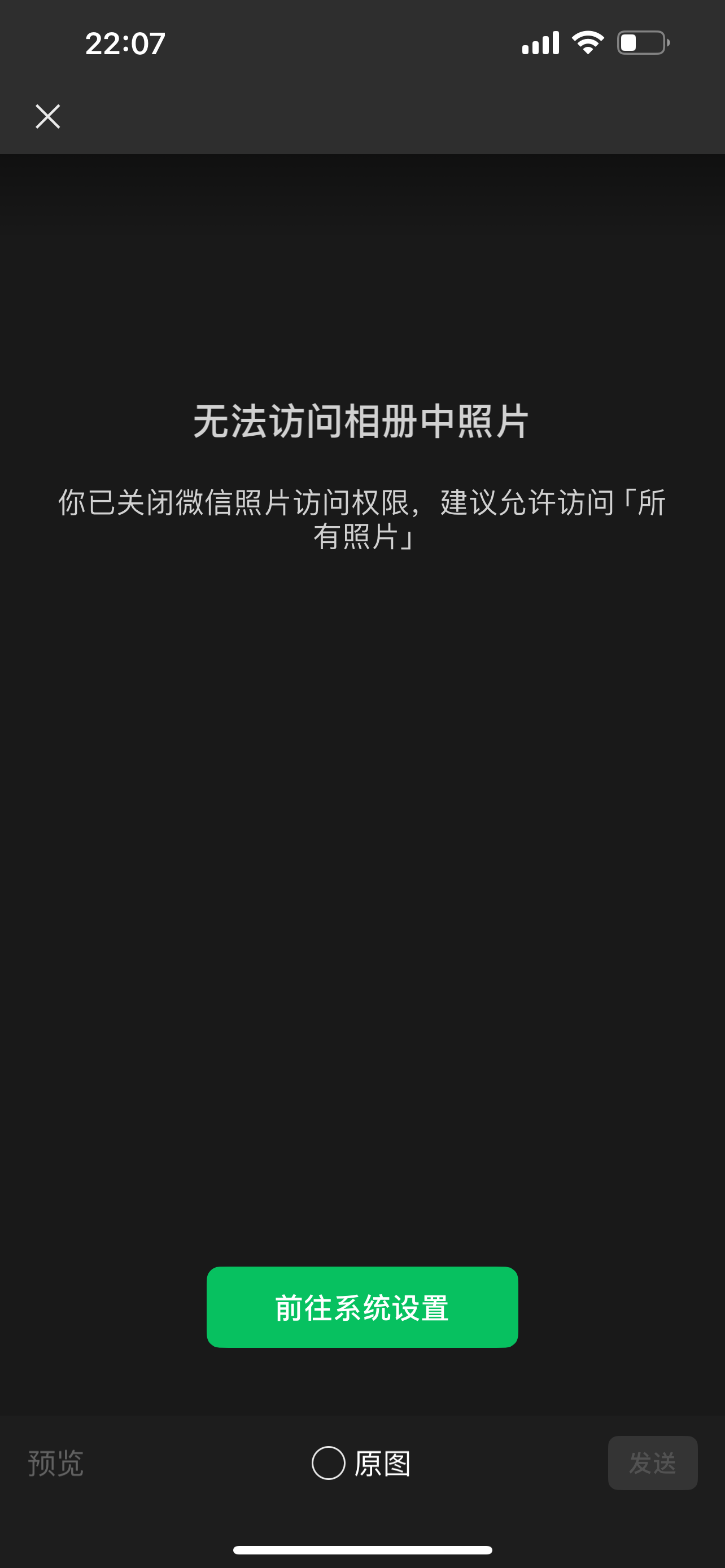Tap 前往系统设置 to open system settings

pos(362,1307)
